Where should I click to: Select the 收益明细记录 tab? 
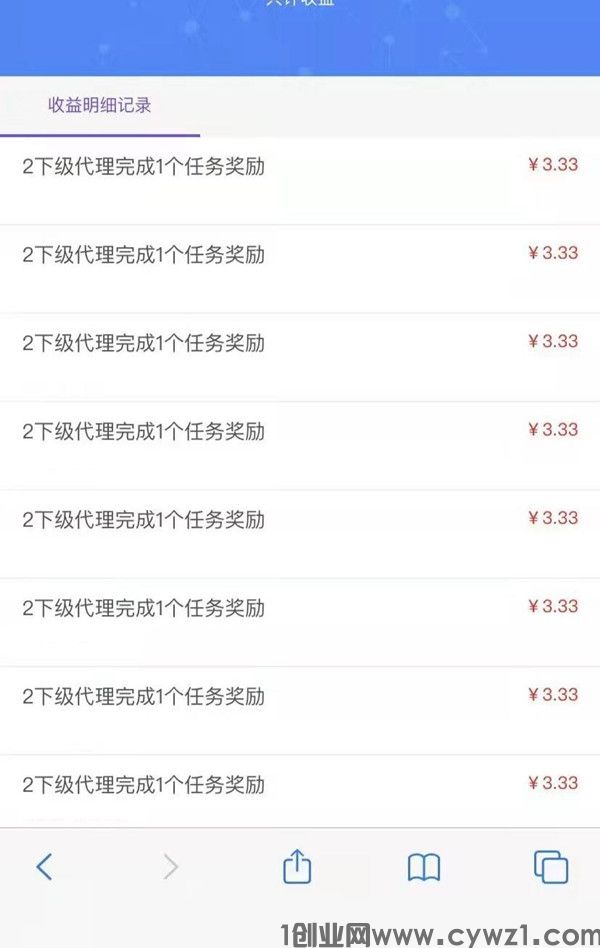pyautogui.click(x=100, y=106)
